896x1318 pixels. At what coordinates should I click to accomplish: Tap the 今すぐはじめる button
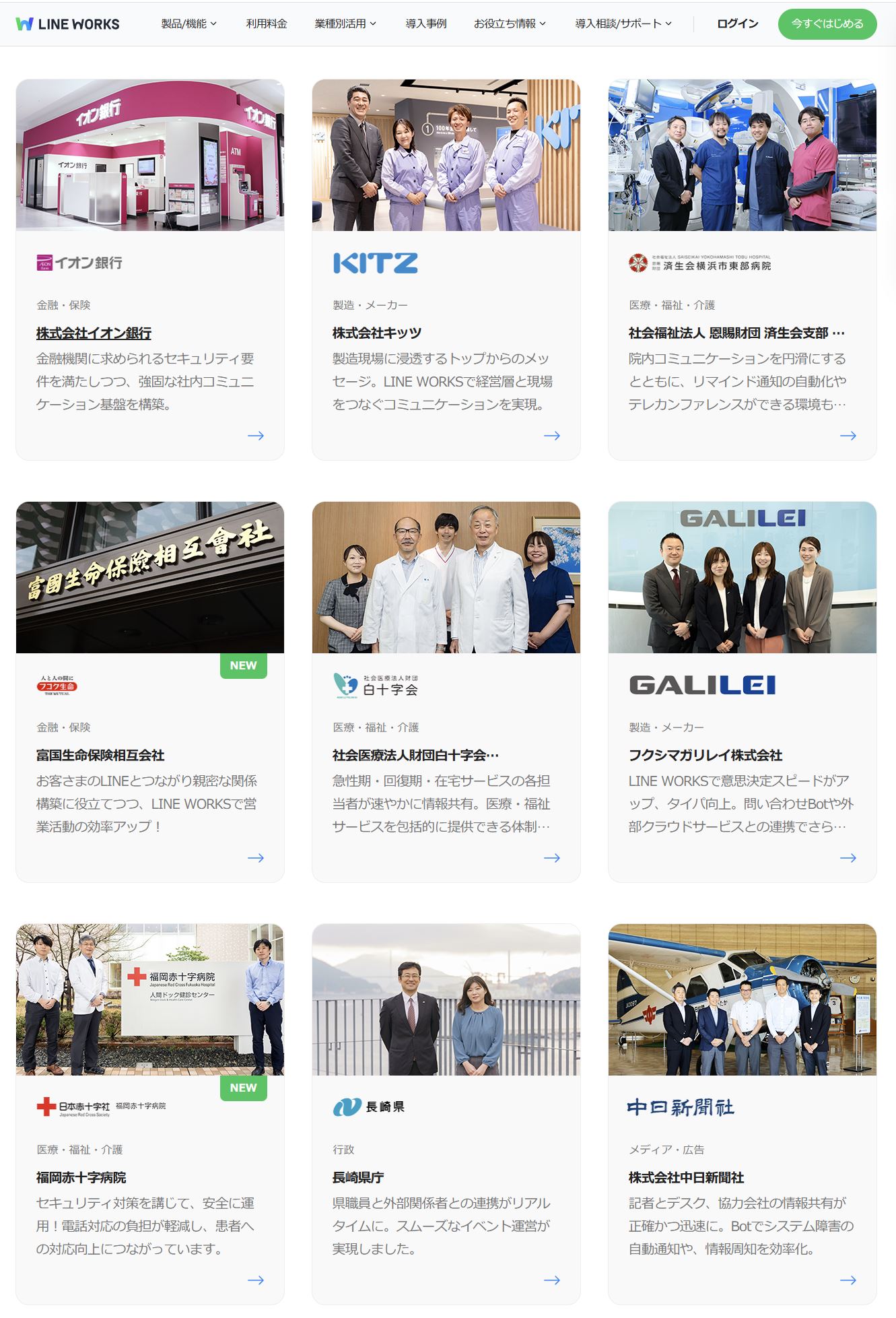pyautogui.click(x=827, y=24)
